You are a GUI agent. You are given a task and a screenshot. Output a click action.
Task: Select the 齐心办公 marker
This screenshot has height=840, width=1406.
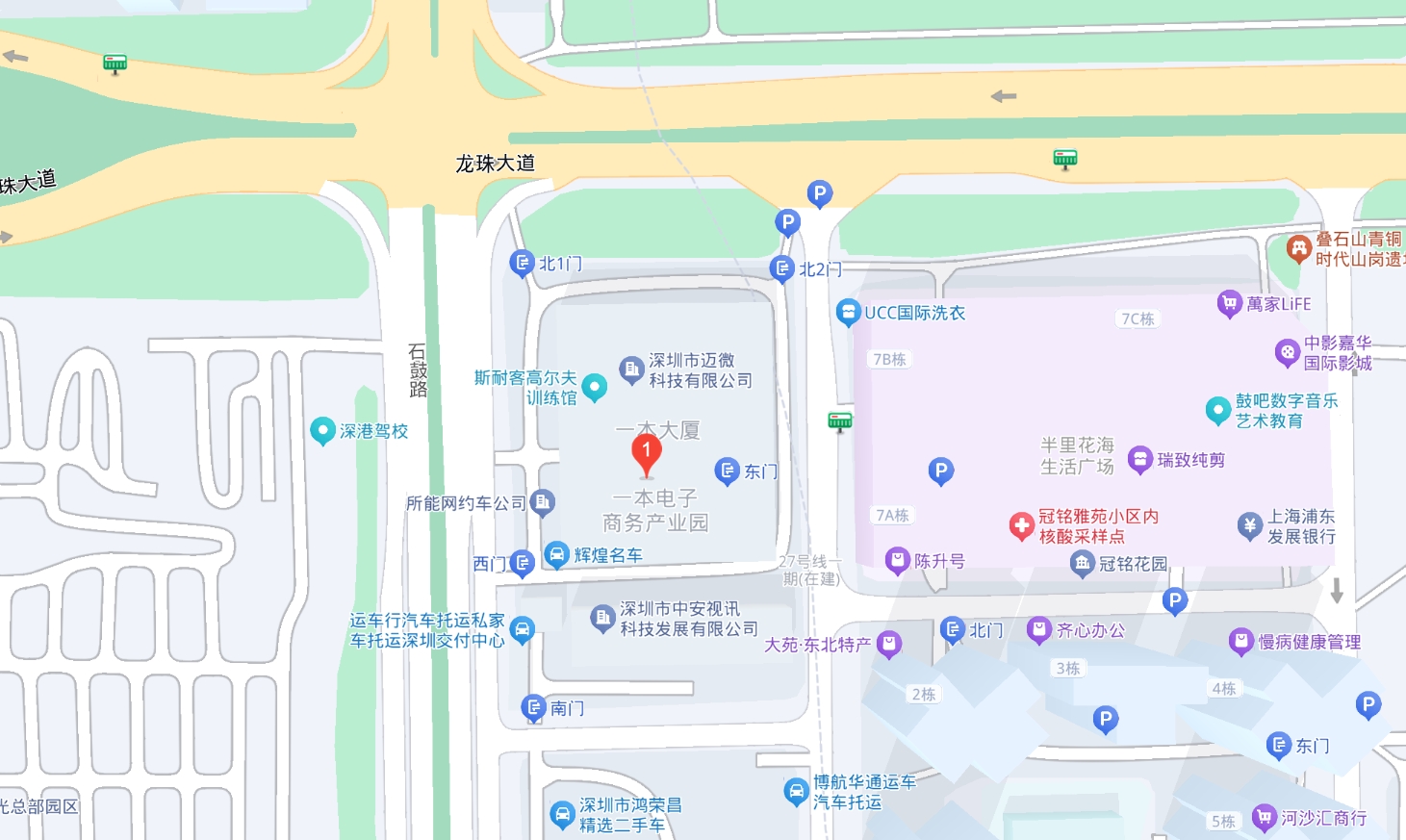click(x=1038, y=630)
